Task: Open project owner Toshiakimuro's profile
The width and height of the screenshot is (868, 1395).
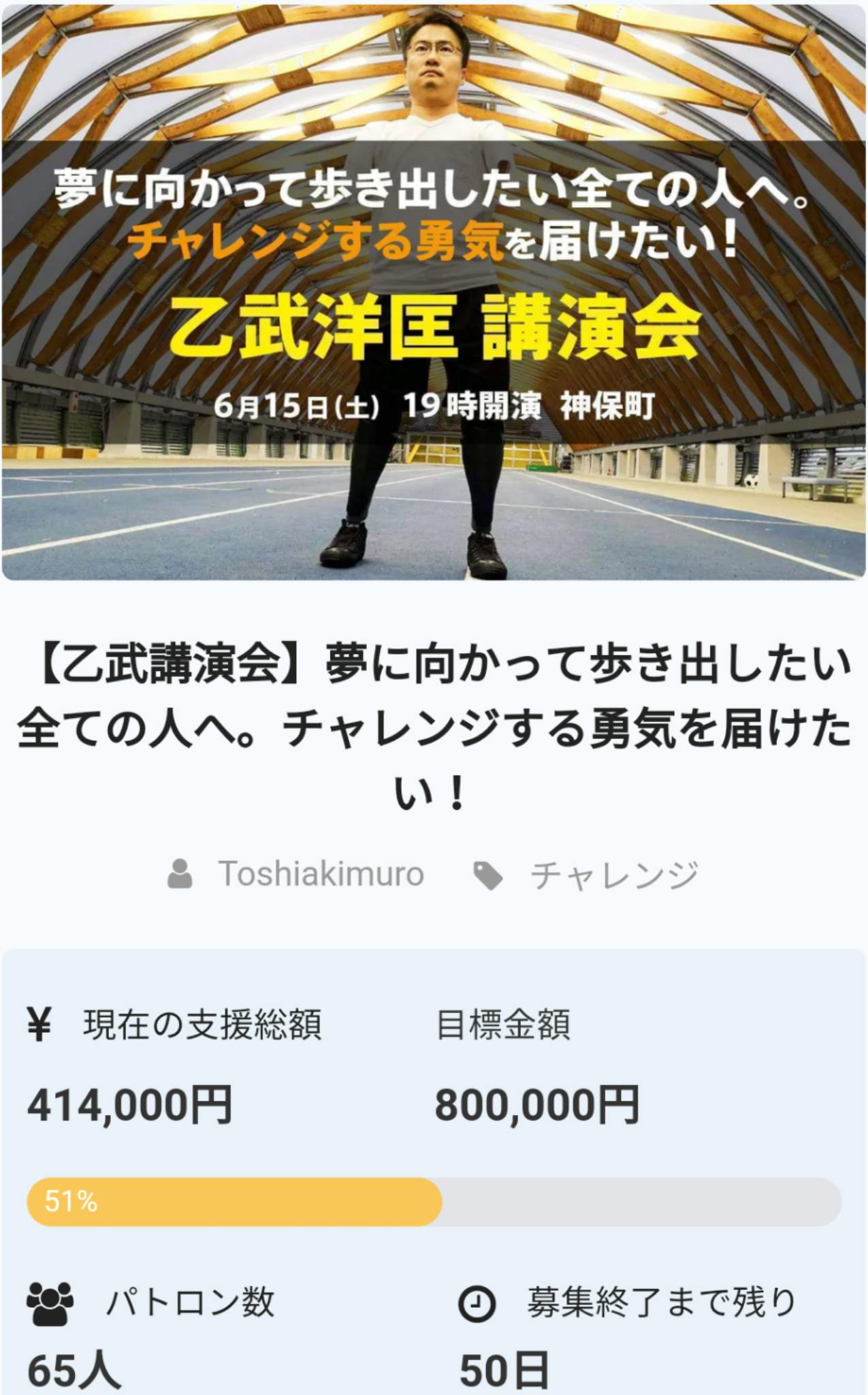Action: (320, 874)
